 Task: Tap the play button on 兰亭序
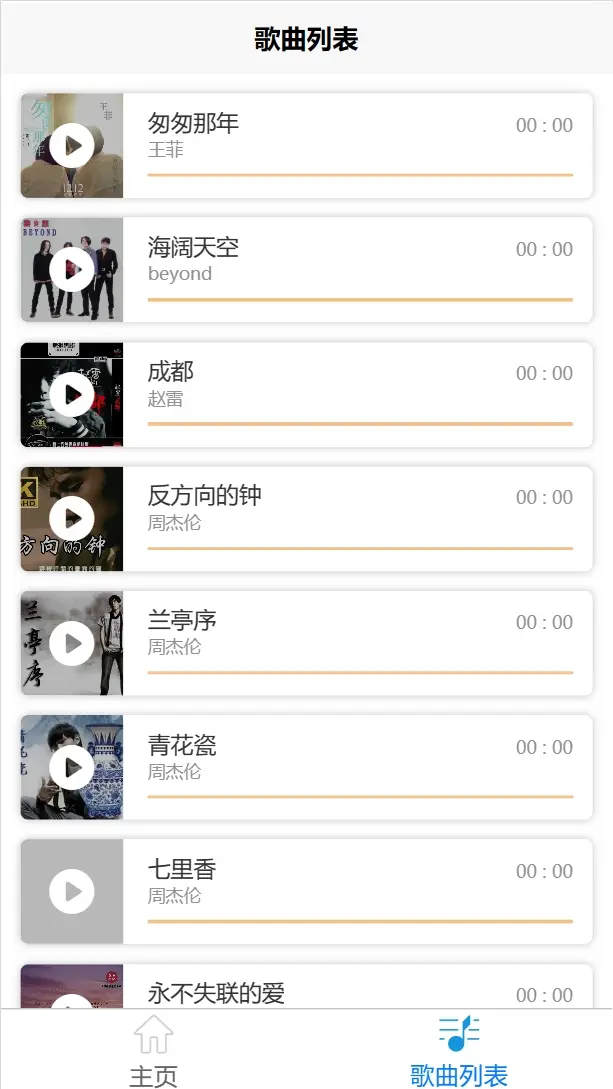pyautogui.click(x=72, y=643)
